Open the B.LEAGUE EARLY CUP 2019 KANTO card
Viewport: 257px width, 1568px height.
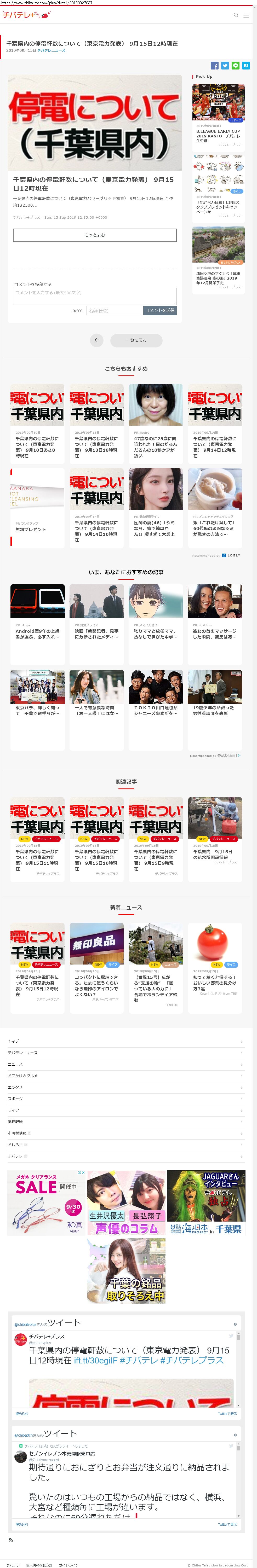pos(218,116)
